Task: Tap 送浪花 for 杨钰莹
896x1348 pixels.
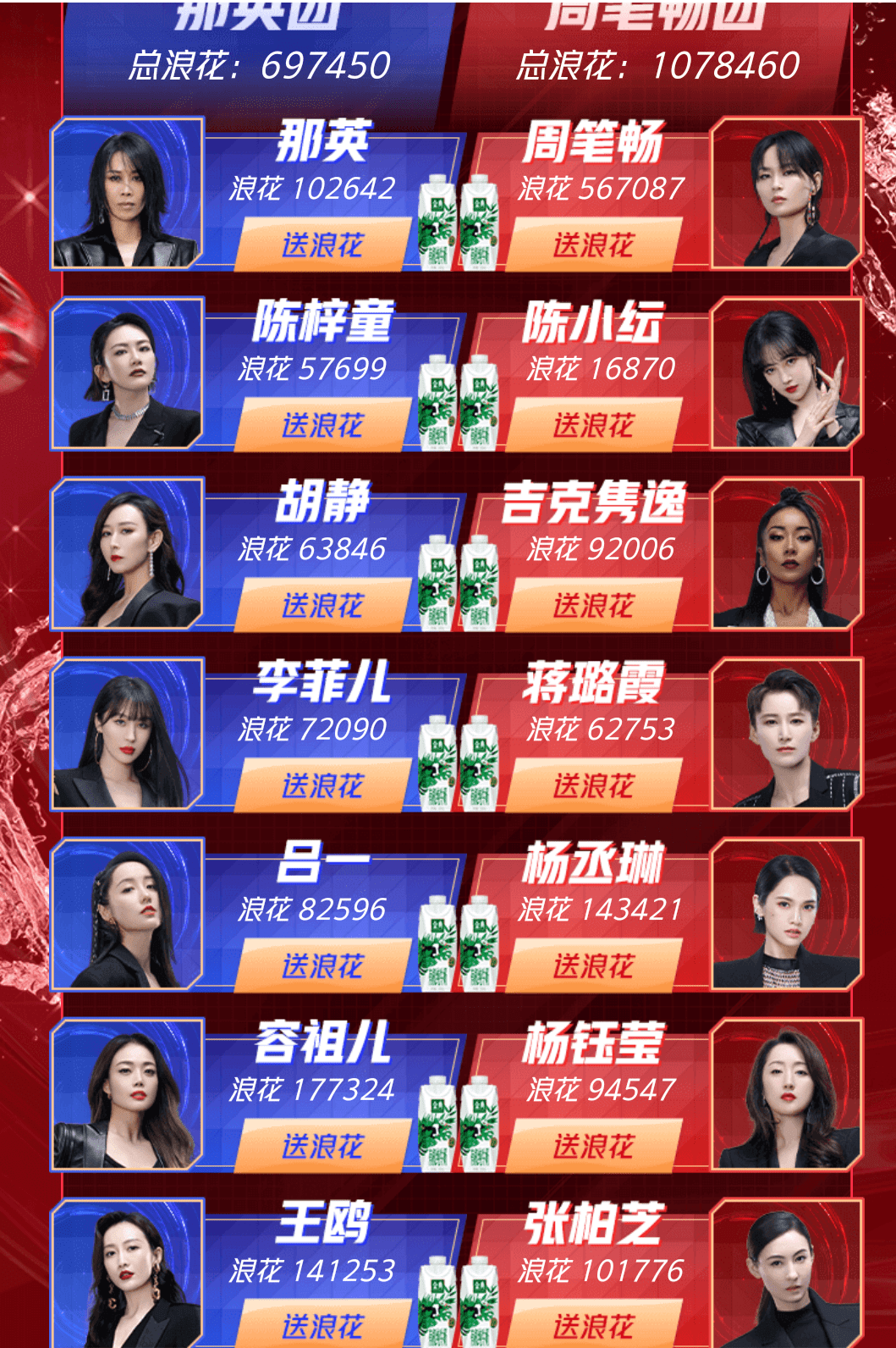Action: 593,1147
